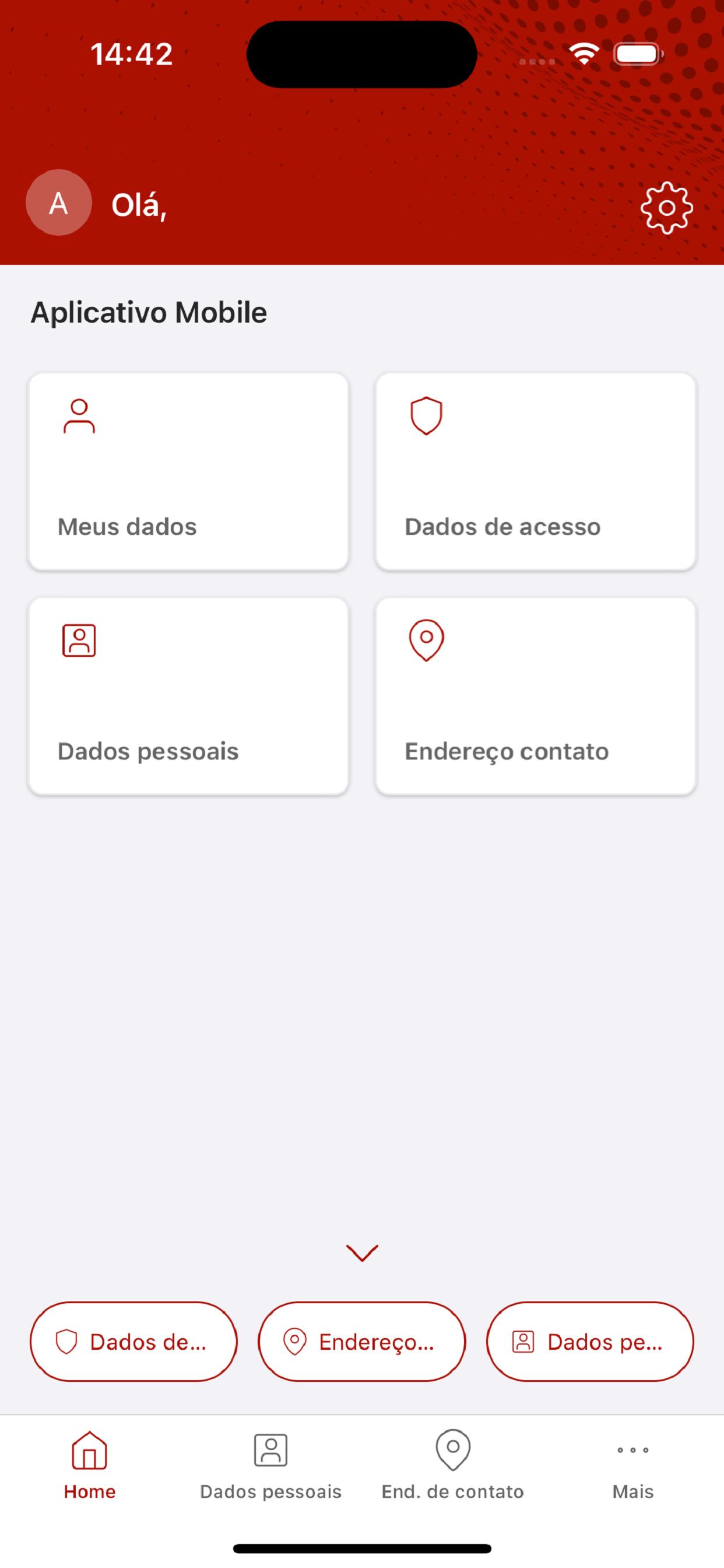Open the Endereço contato card
Viewport: 724px width, 1568px height.
tap(535, 696)
